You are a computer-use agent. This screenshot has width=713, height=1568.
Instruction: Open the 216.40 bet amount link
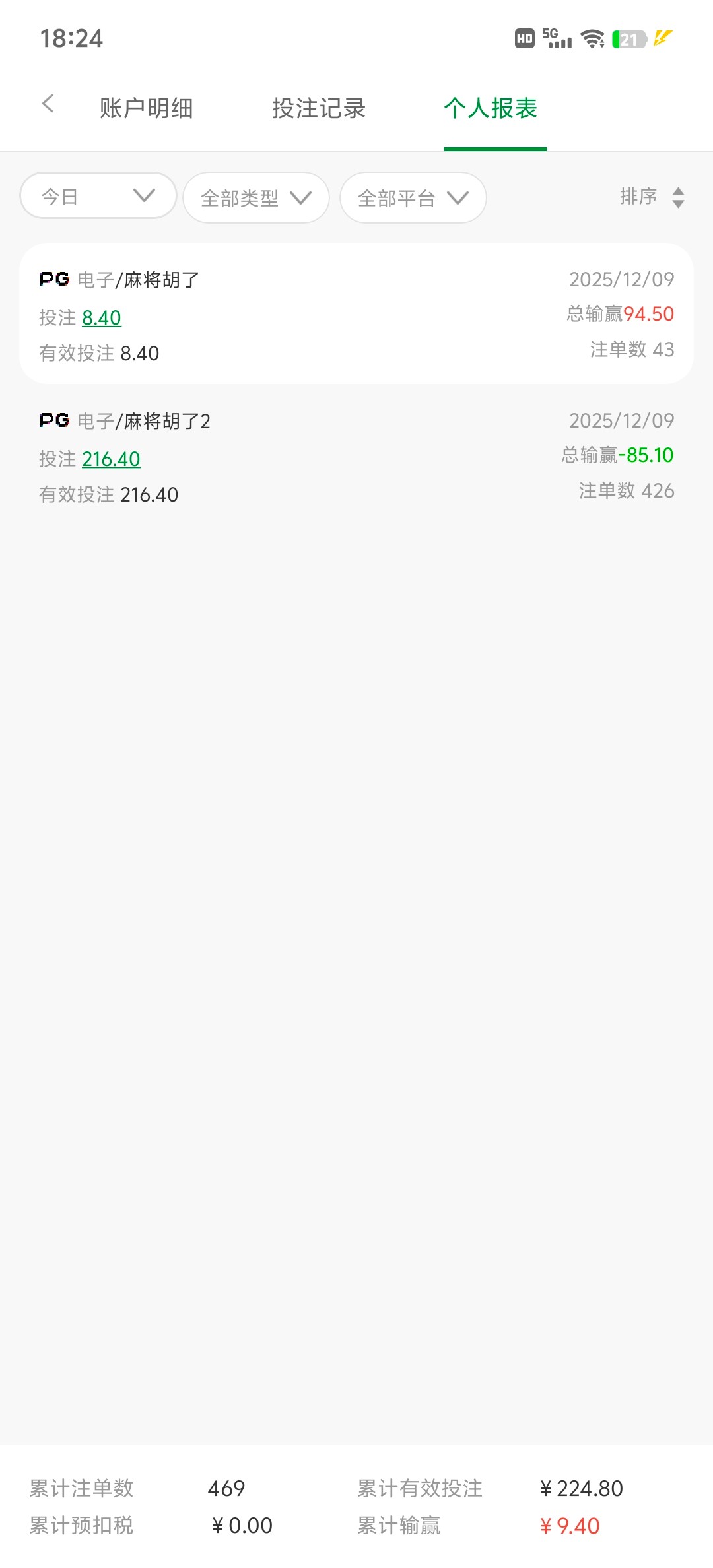tap(111, 459)
